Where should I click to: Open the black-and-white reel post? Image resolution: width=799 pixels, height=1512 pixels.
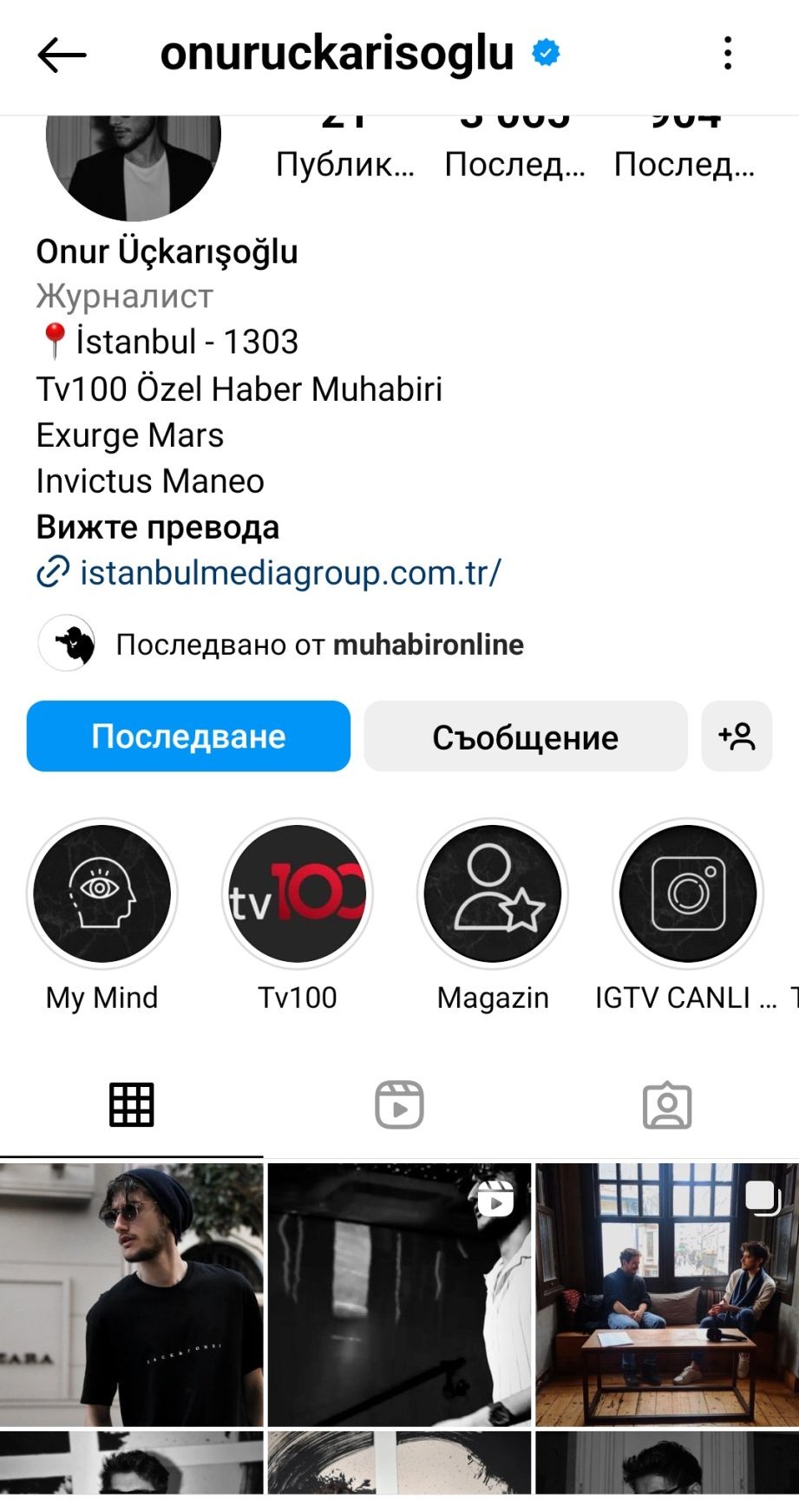coord(399,1294)
